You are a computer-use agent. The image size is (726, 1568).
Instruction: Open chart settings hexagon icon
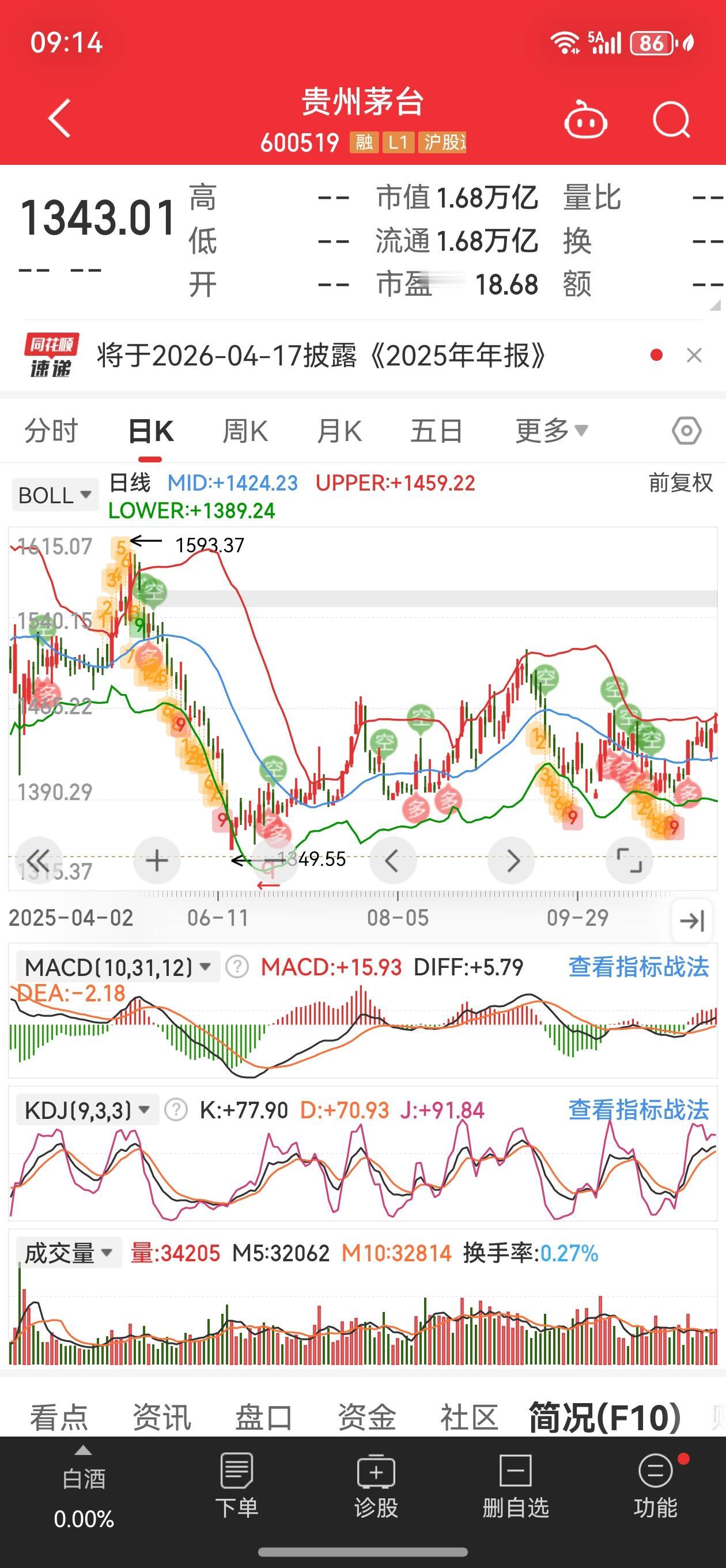coord(686,431)
